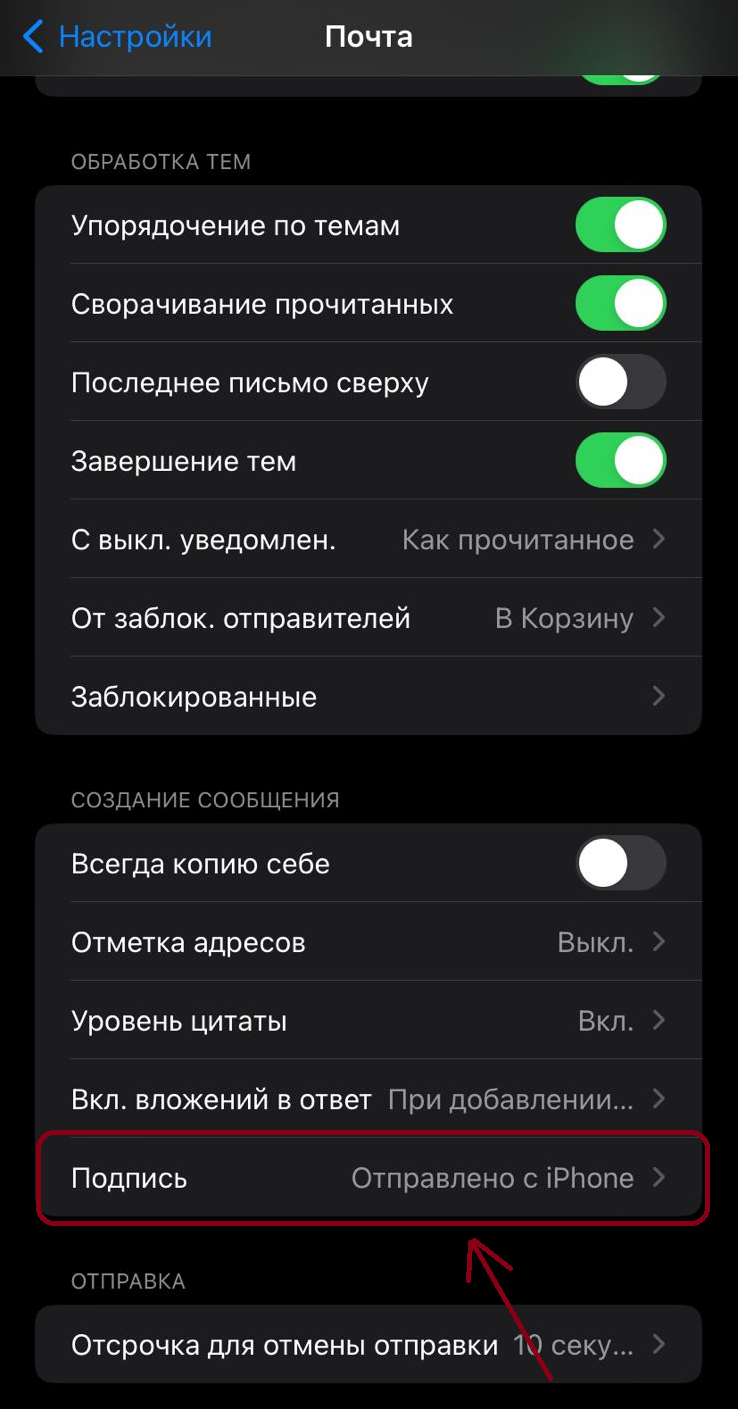Enable Всегда копию себе
Screen dimensions: 738x1409
[620, 863]
